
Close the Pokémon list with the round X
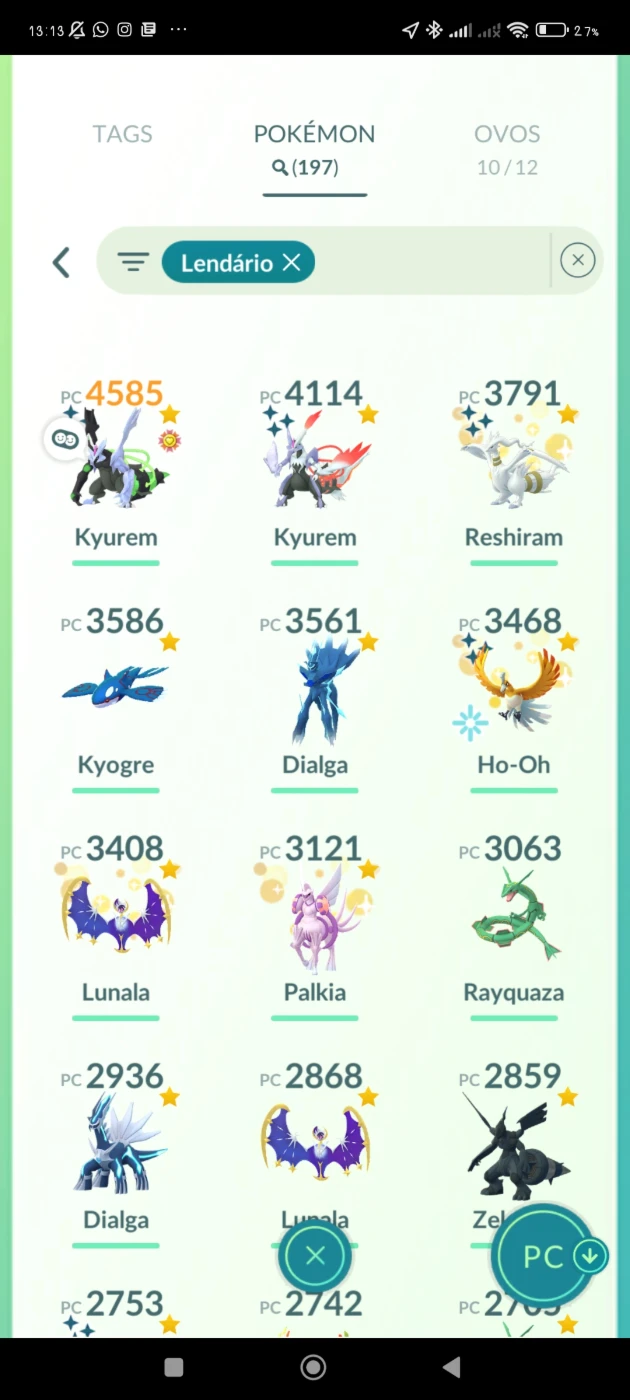pos(315,1256)
